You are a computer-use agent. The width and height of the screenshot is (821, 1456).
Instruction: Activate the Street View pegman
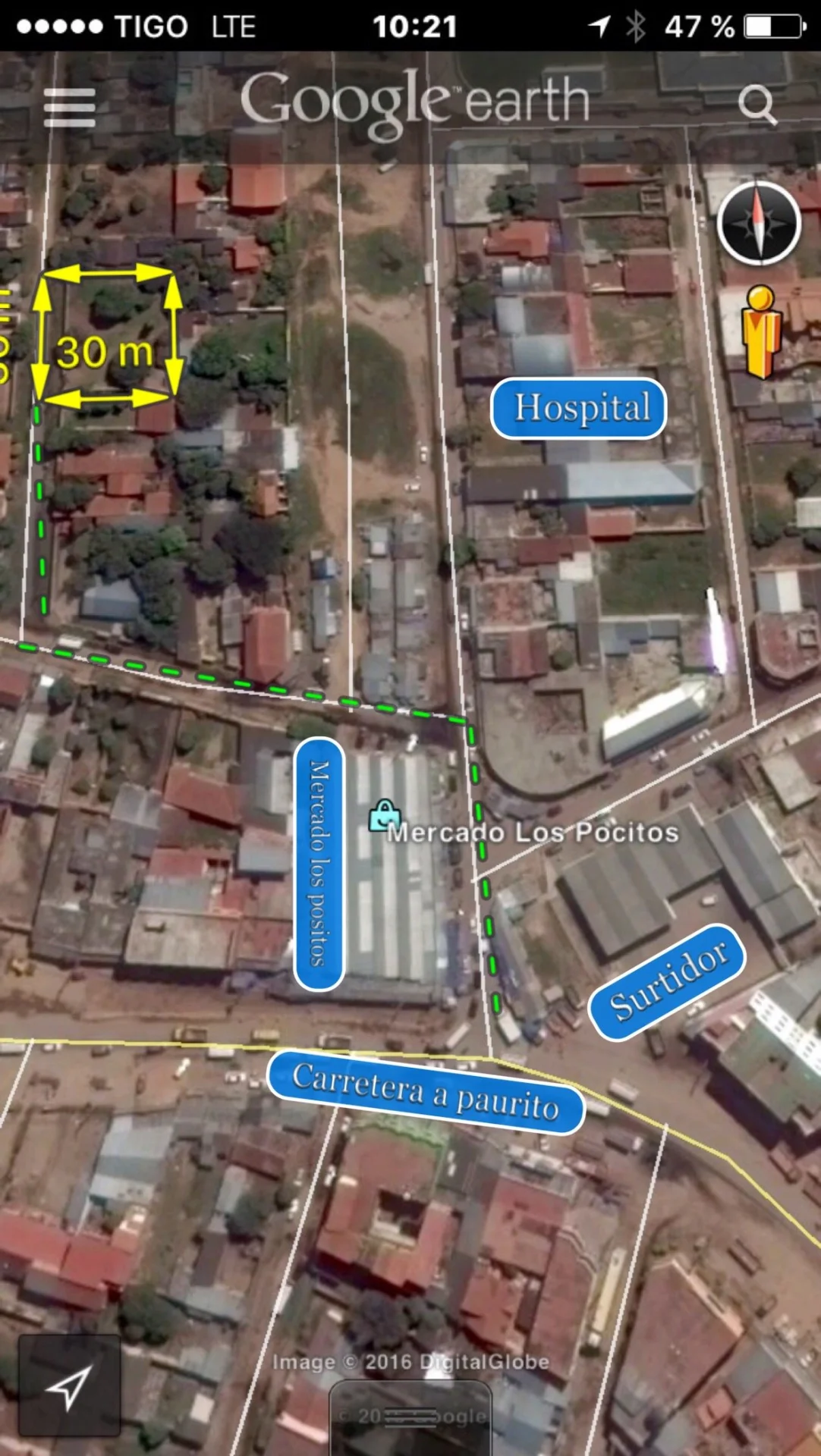coord(761,331)
